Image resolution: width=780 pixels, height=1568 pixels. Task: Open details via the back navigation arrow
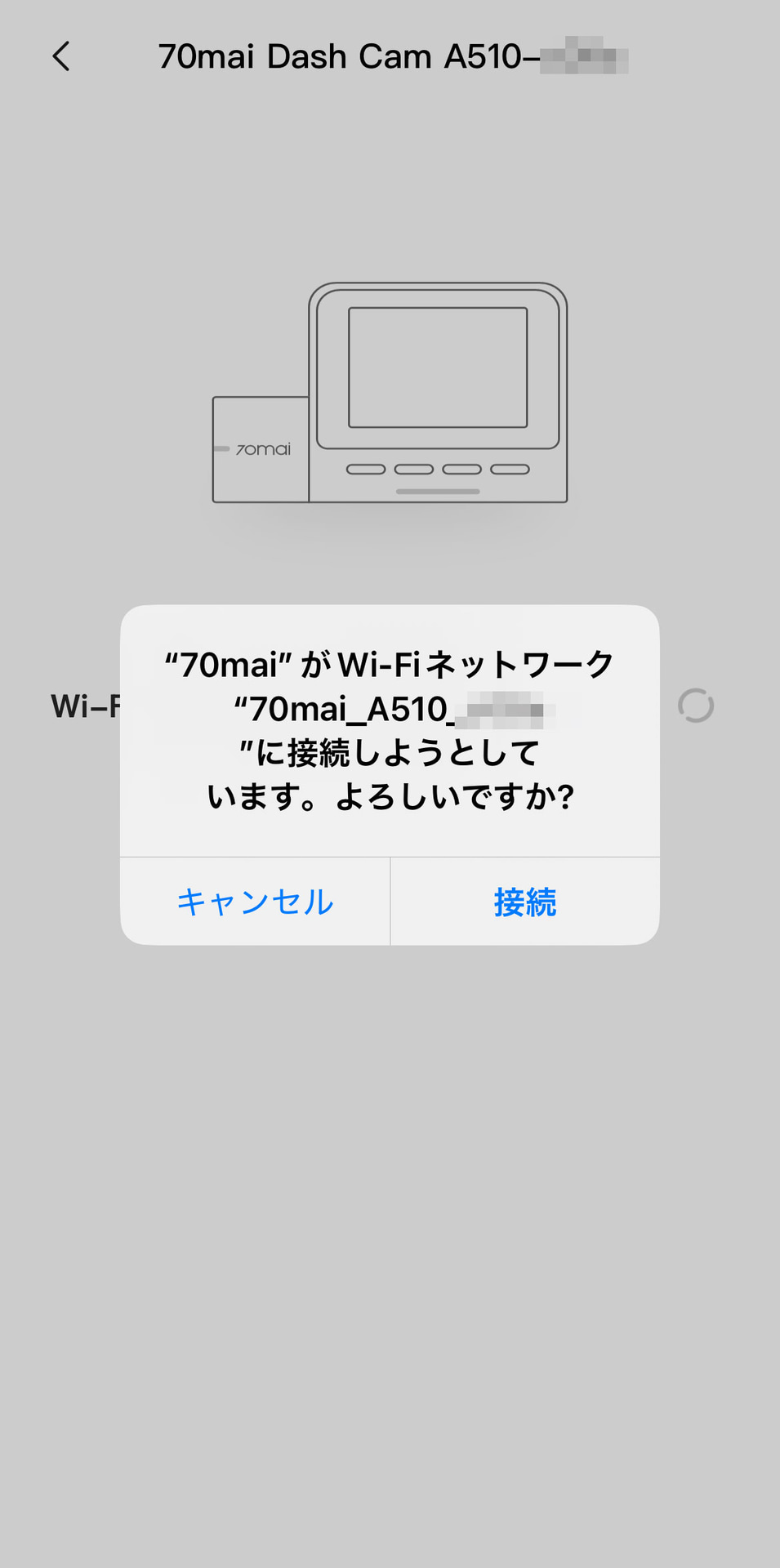[x=61, y=57]
